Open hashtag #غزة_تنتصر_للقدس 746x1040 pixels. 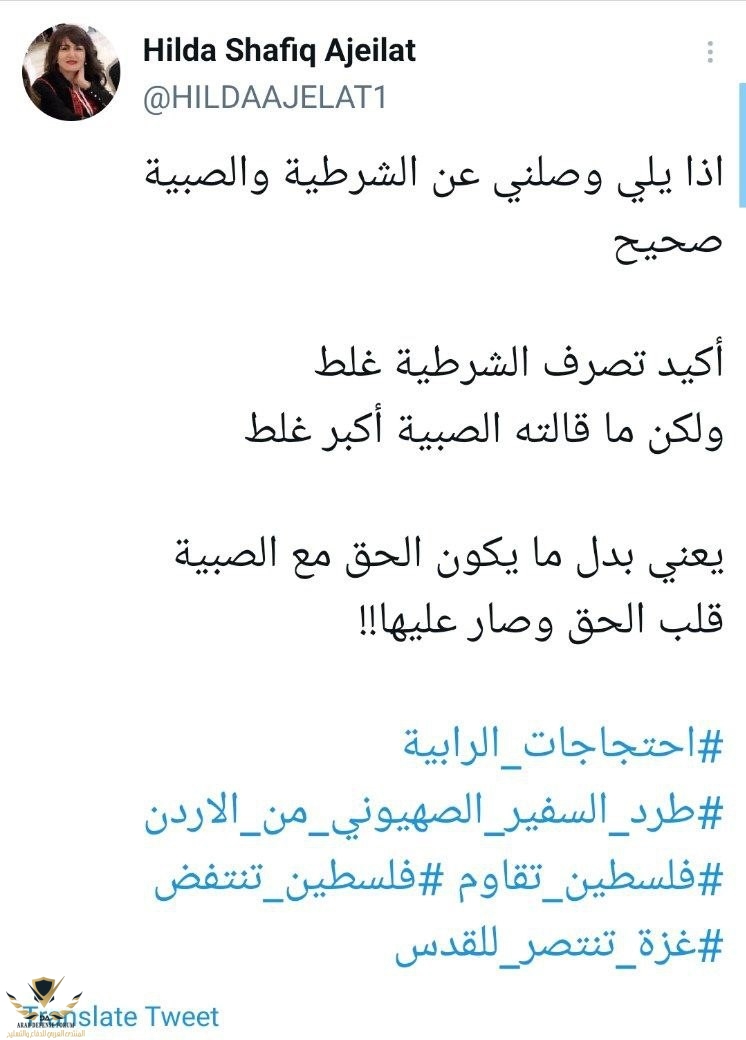tap(557, 948)
